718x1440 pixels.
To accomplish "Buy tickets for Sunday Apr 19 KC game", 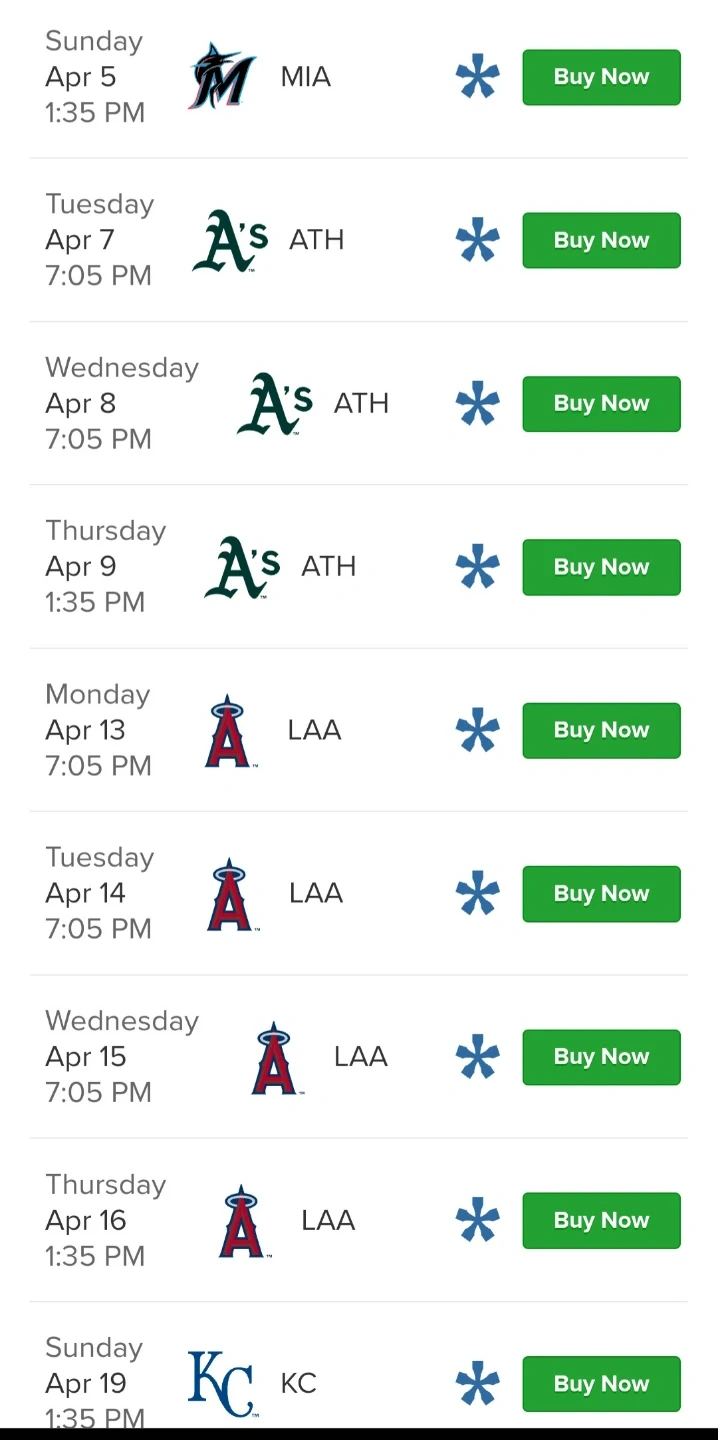I will [601, 1384].
